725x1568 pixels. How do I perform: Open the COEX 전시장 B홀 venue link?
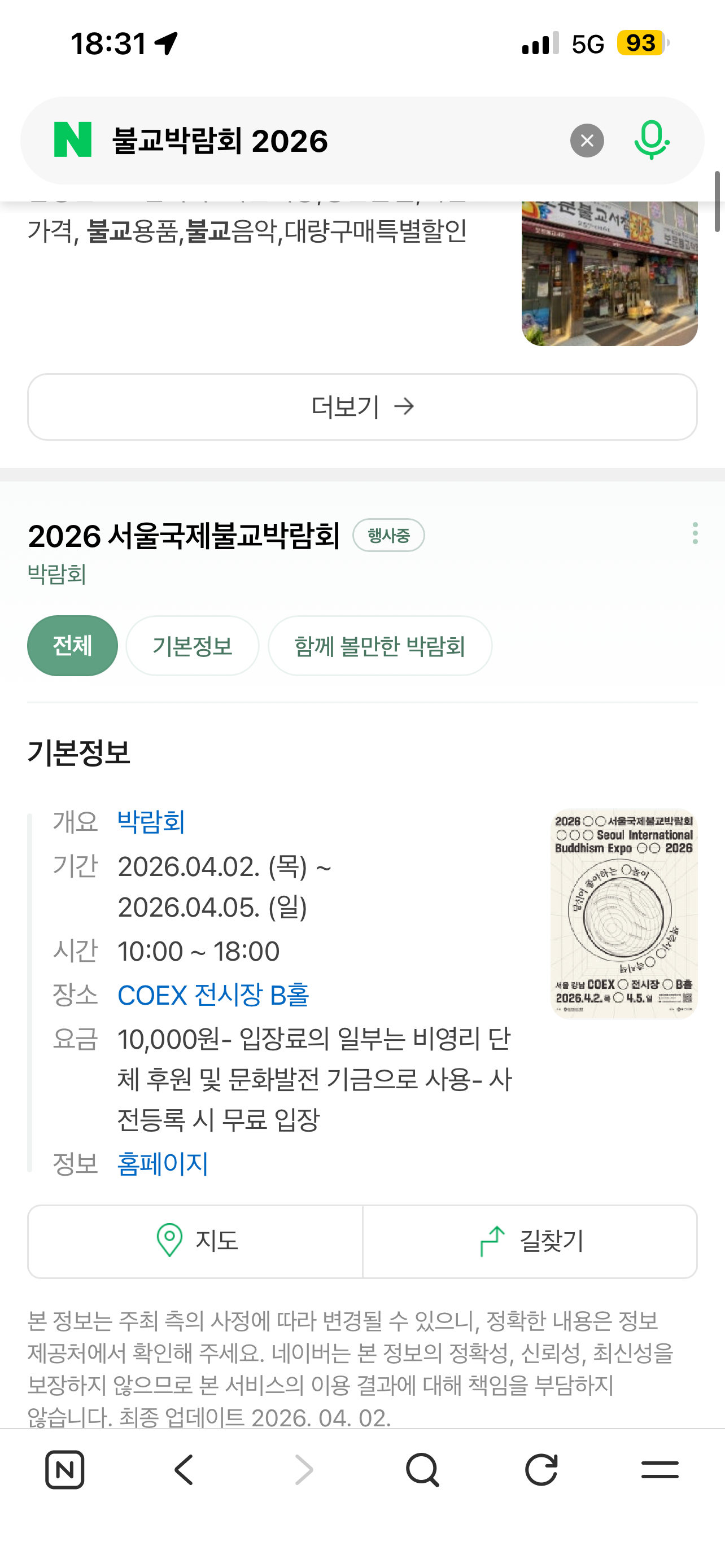(x=213, y=995)
